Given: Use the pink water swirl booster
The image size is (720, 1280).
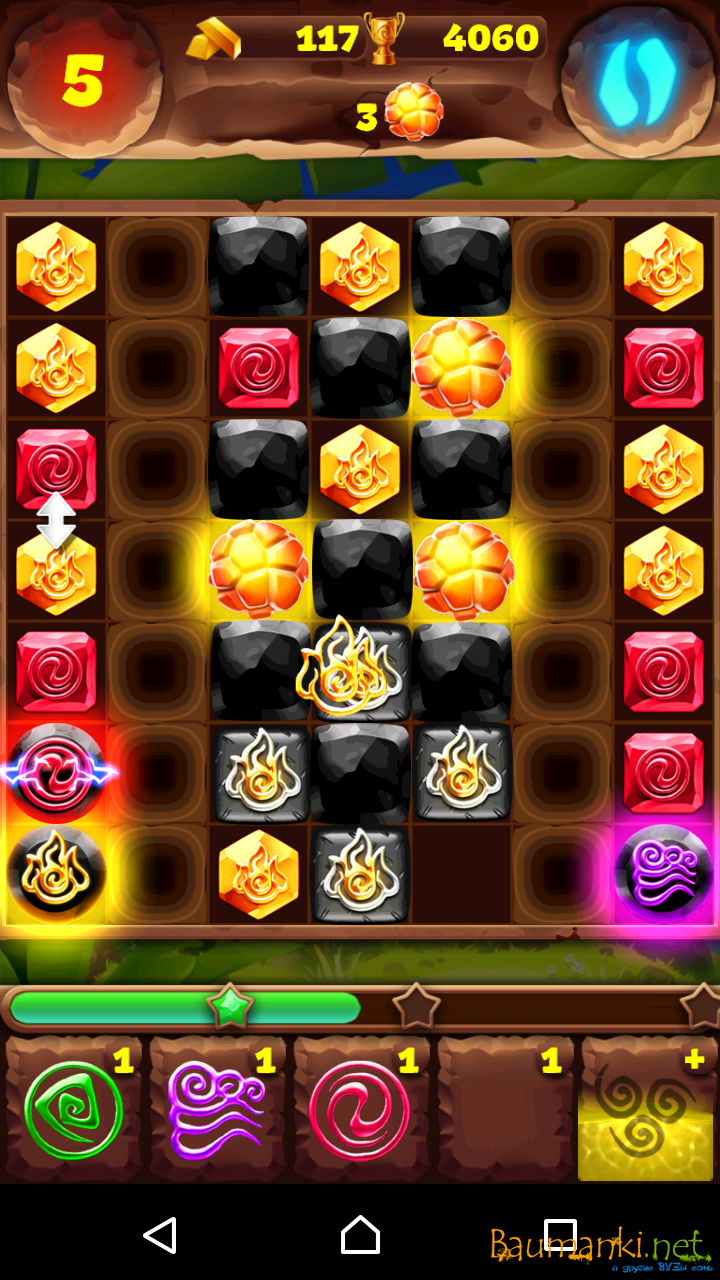Looking at the screenshot, I should 359,1110.
